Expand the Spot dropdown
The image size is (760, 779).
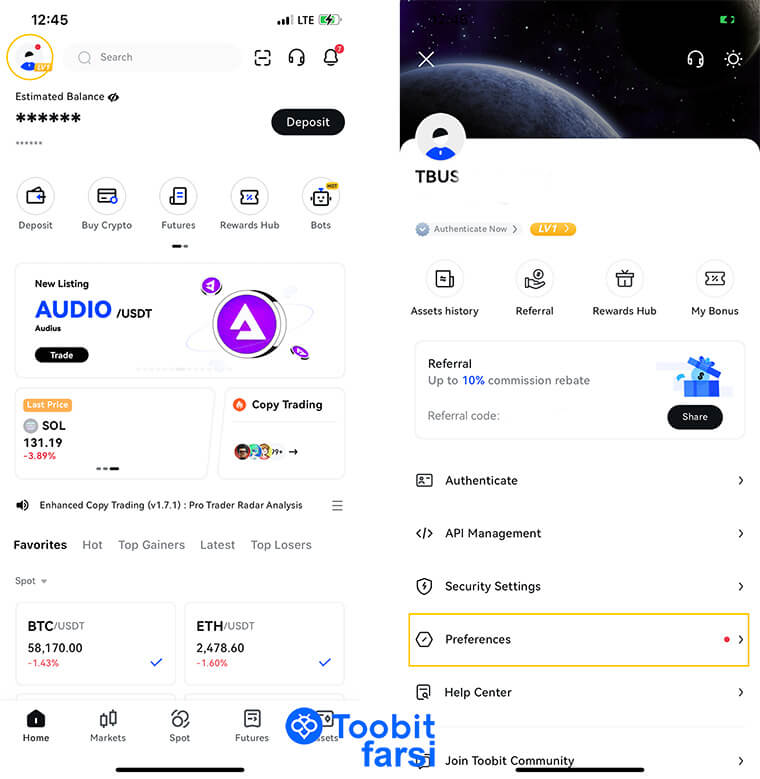(31, 581)
